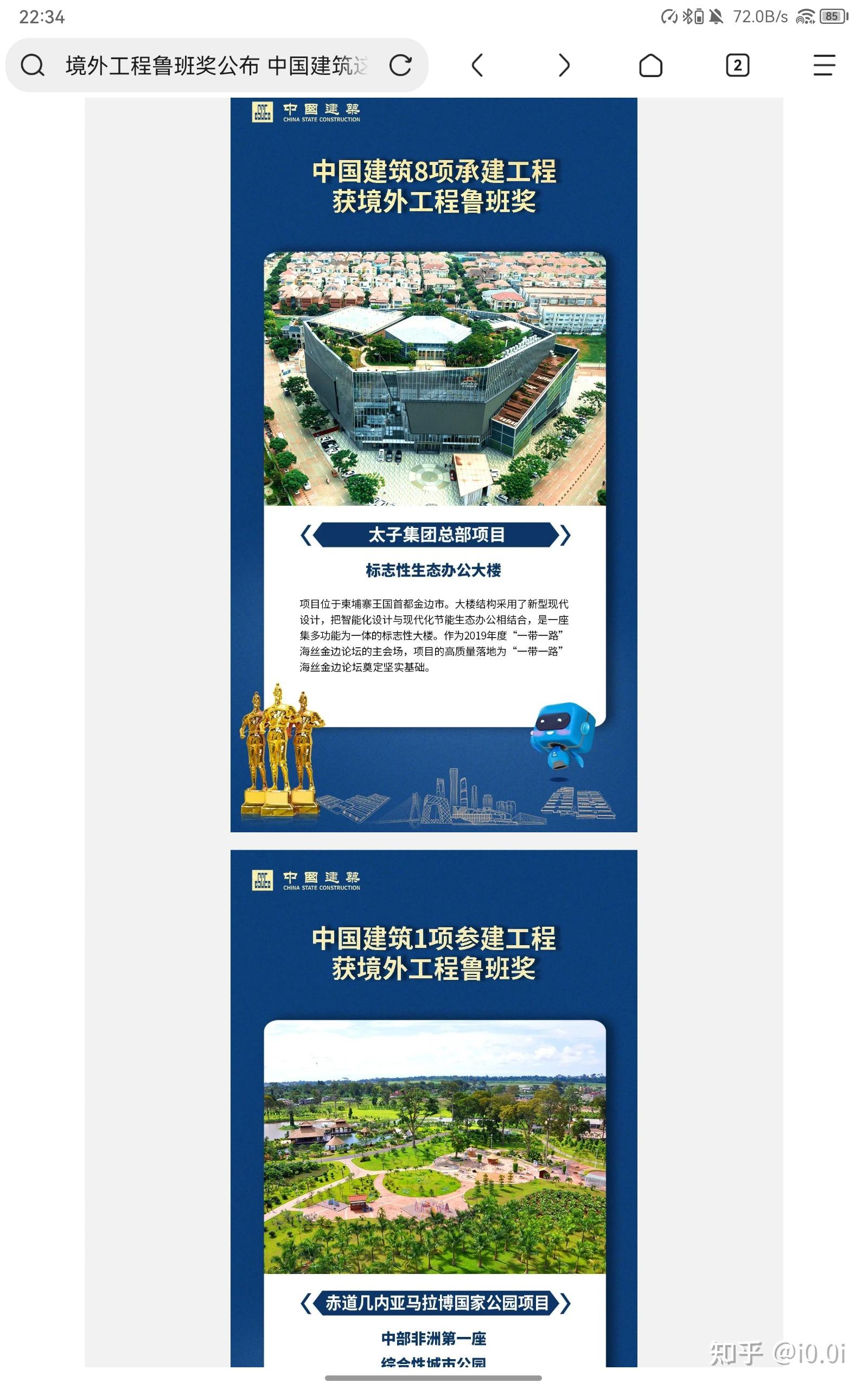Reload the current page

pos(400,66)
